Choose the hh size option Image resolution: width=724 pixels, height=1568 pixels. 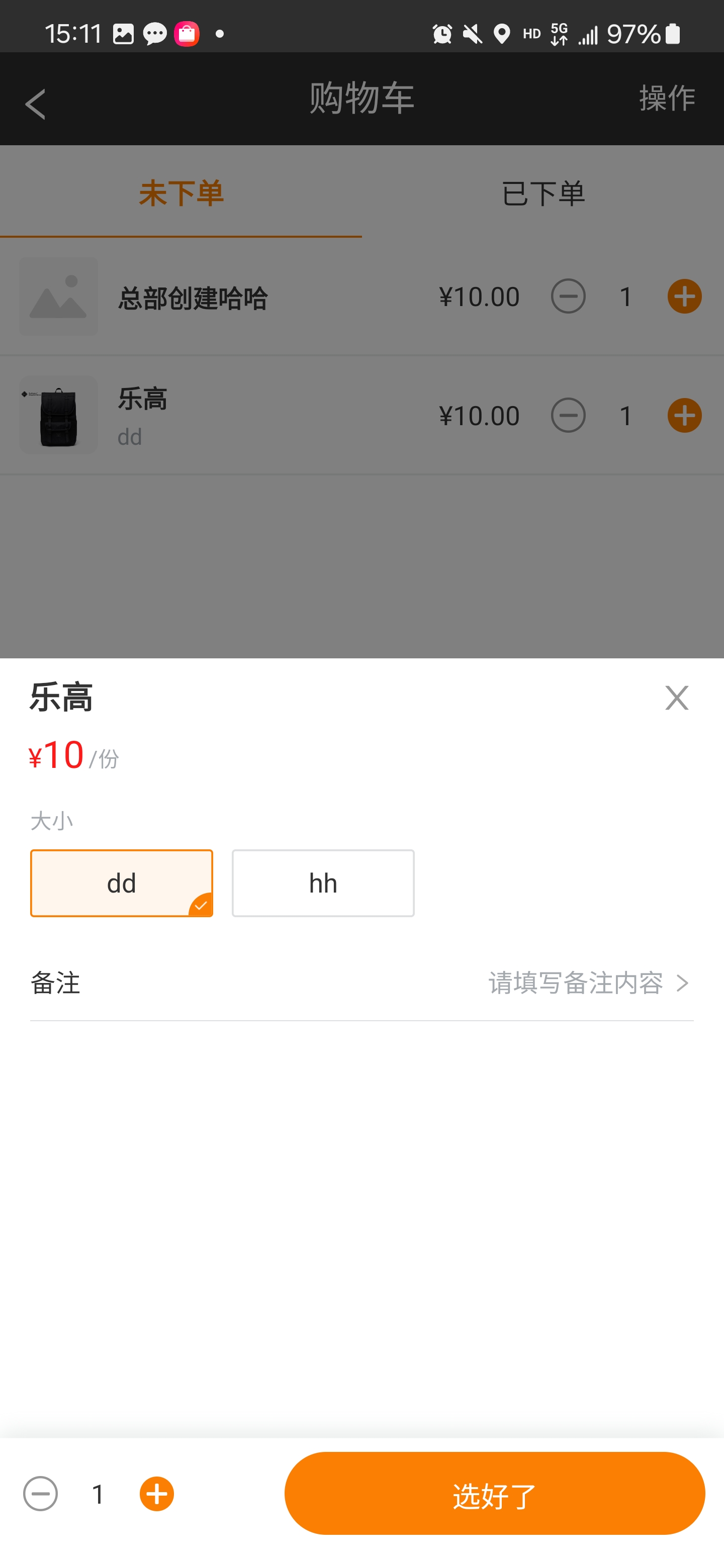[323, 883]
